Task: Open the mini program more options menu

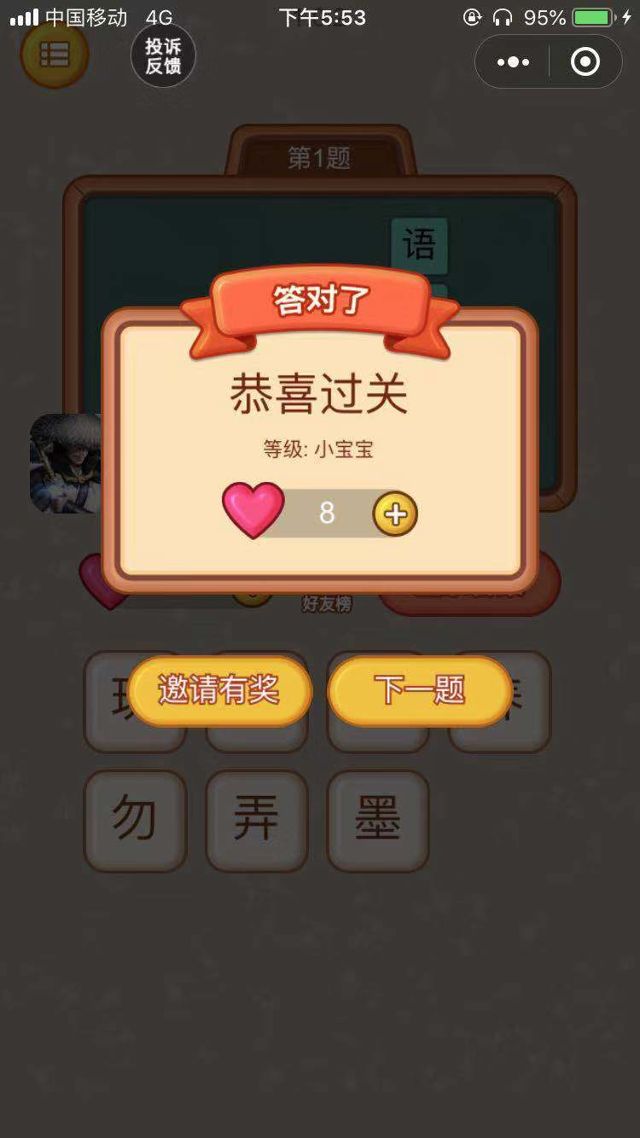Action: click(513, 62)
